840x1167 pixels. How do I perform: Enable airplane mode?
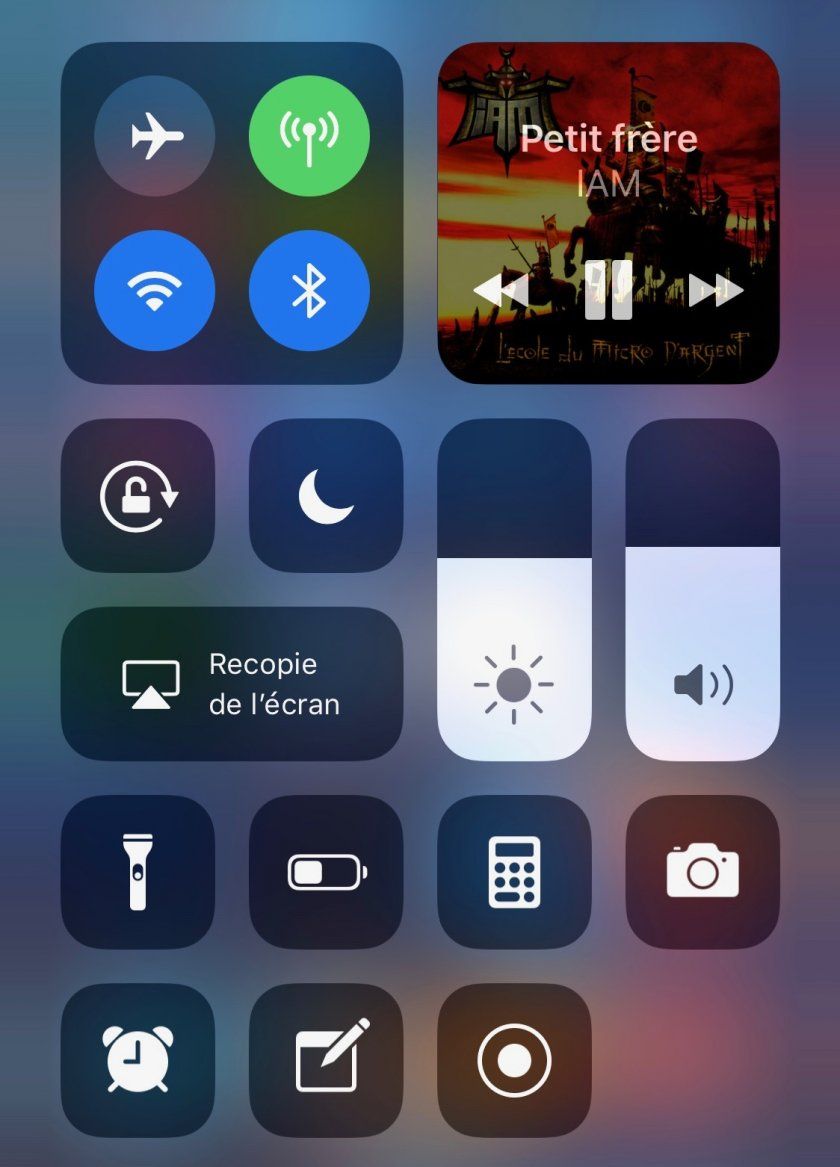(154, 136)
